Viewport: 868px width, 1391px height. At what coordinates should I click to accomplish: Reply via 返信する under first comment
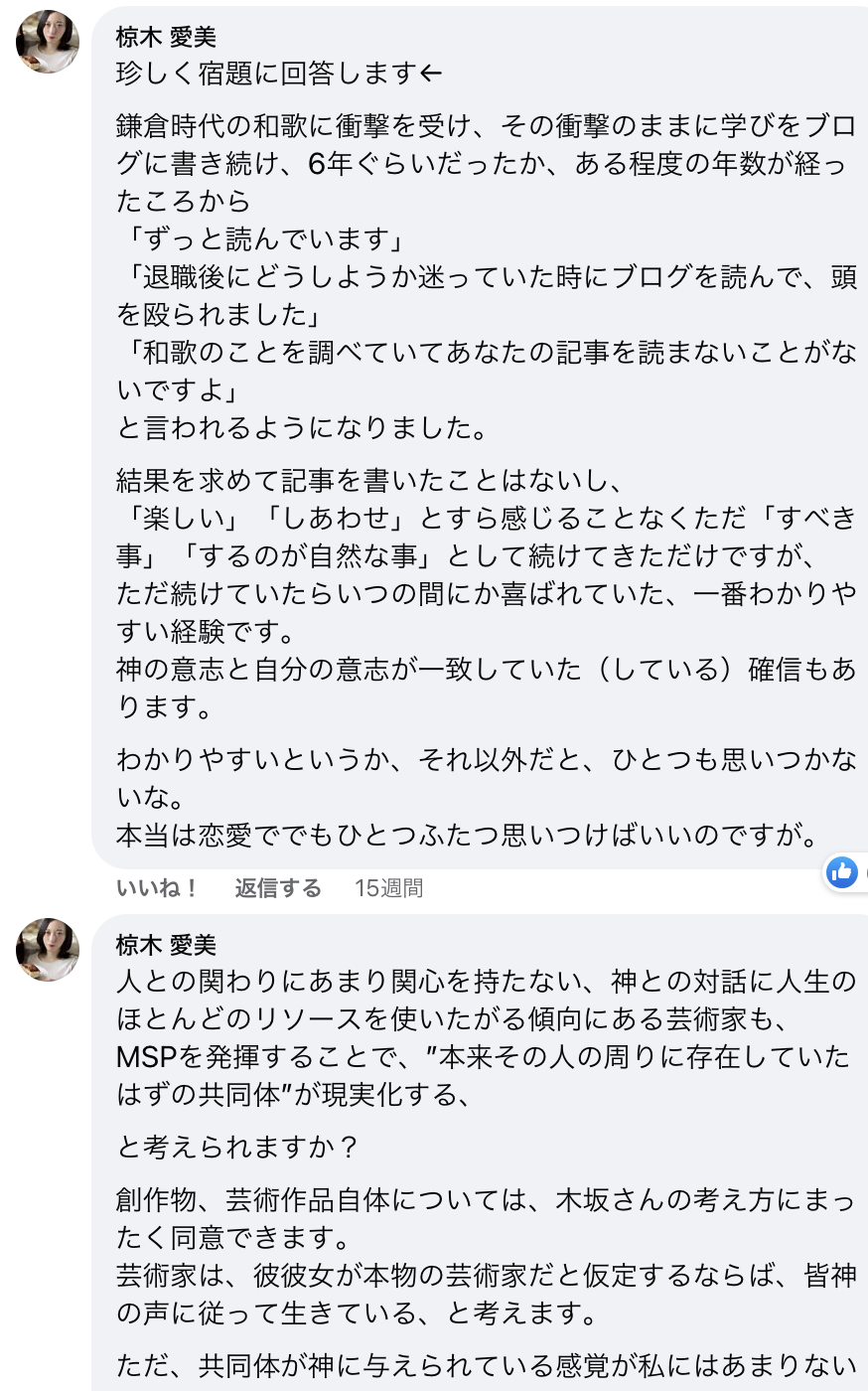(x=278, y=887)
